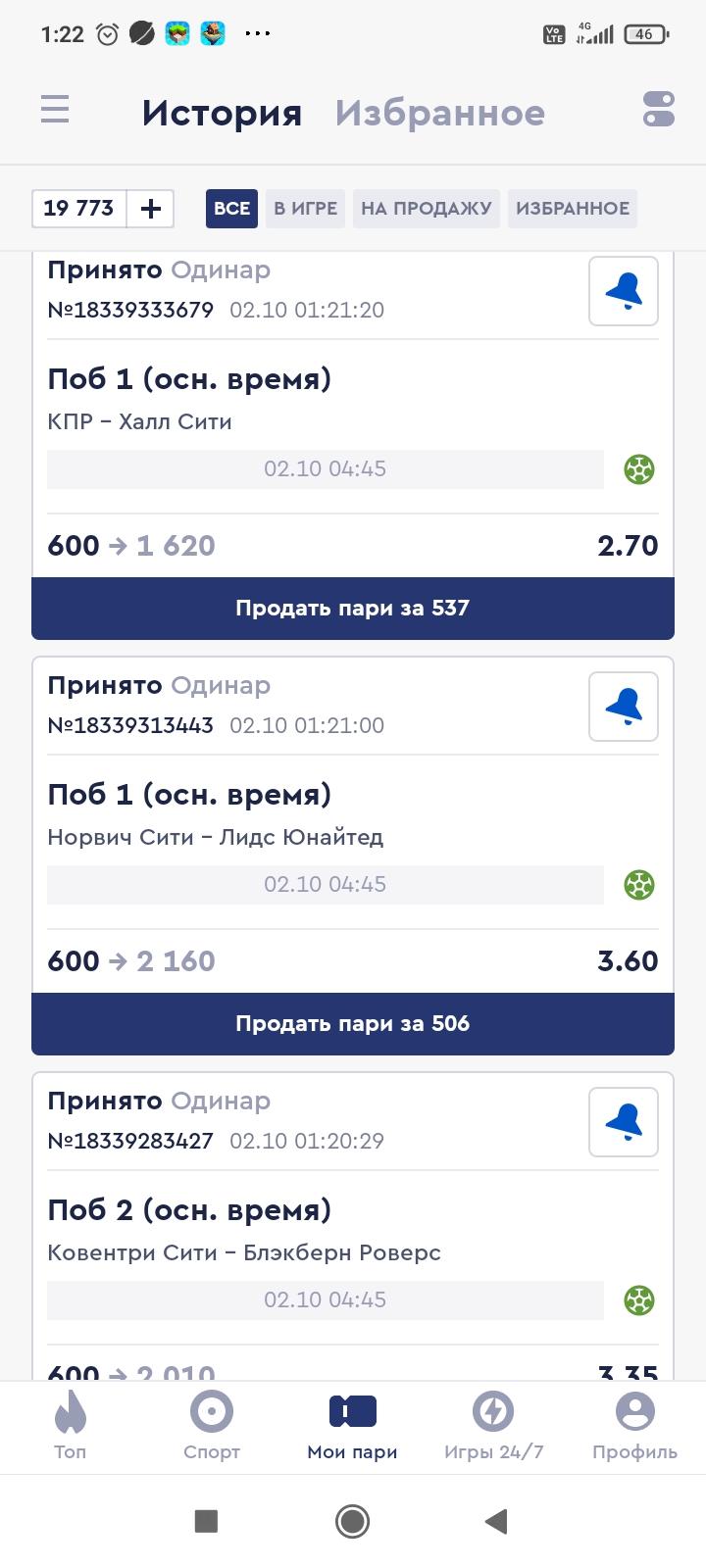Viewport: 706px width, 1568px height.
Task: Sell the bet for 506
Action: [x=353, y=1024]
